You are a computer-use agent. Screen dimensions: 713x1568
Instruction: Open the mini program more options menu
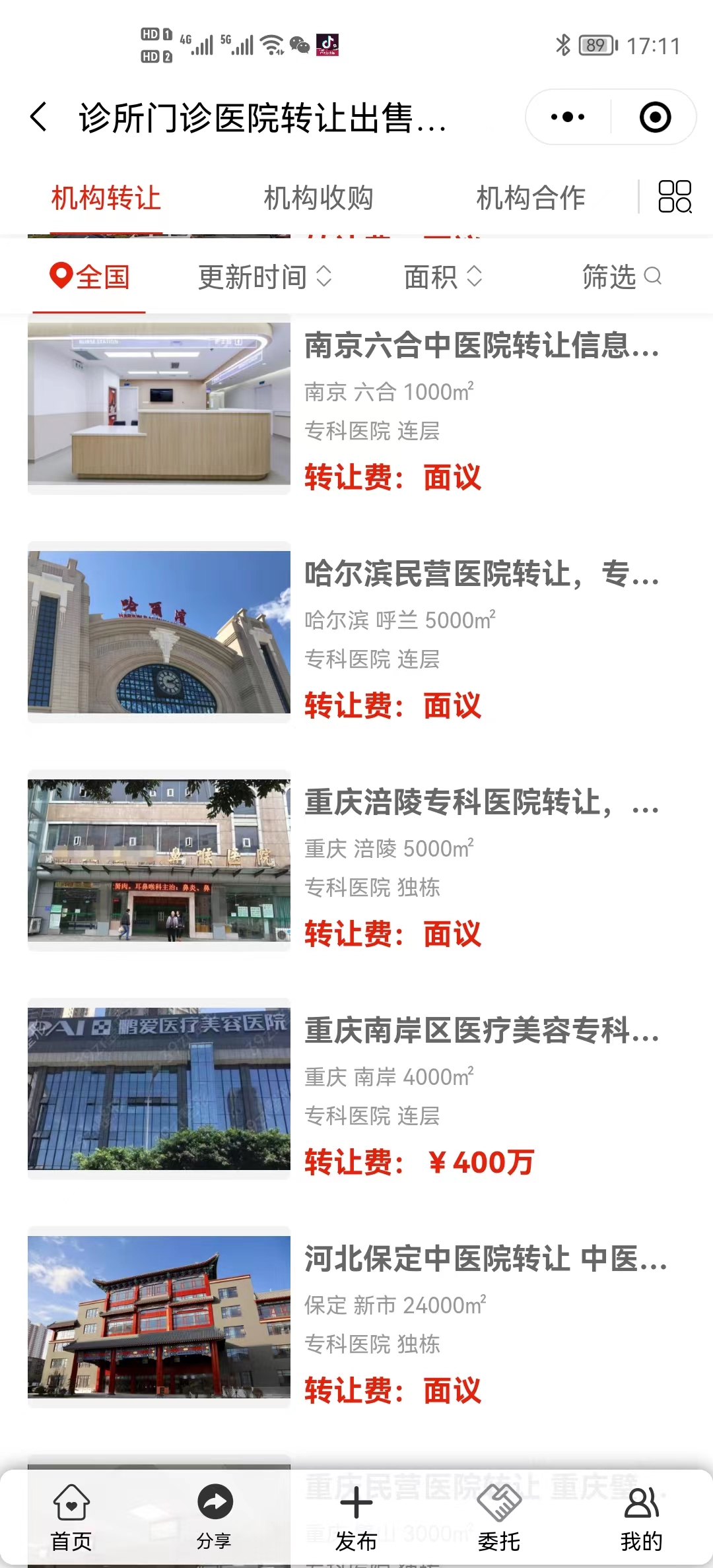pos(568,117)
